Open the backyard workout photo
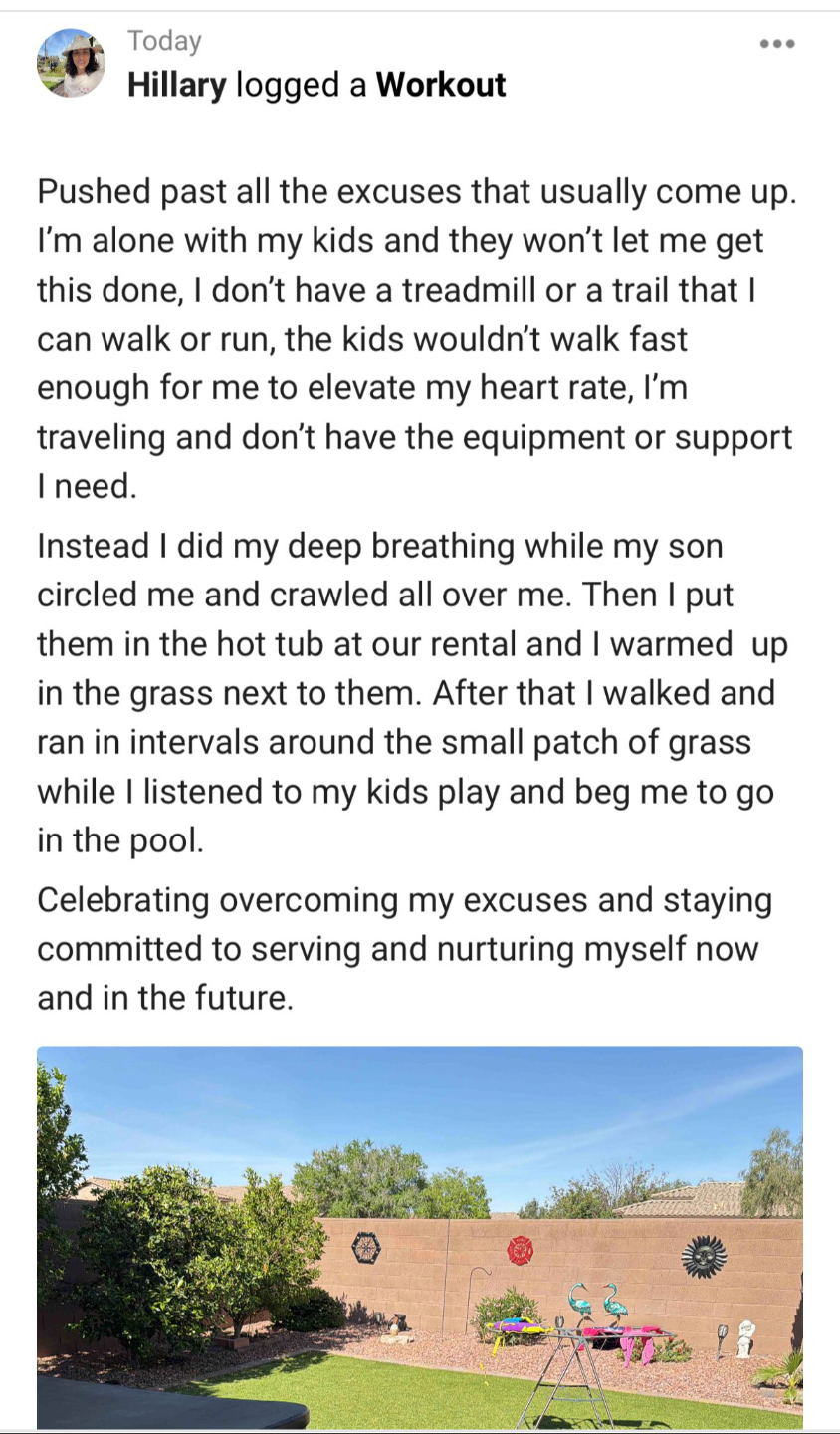 420,1237
